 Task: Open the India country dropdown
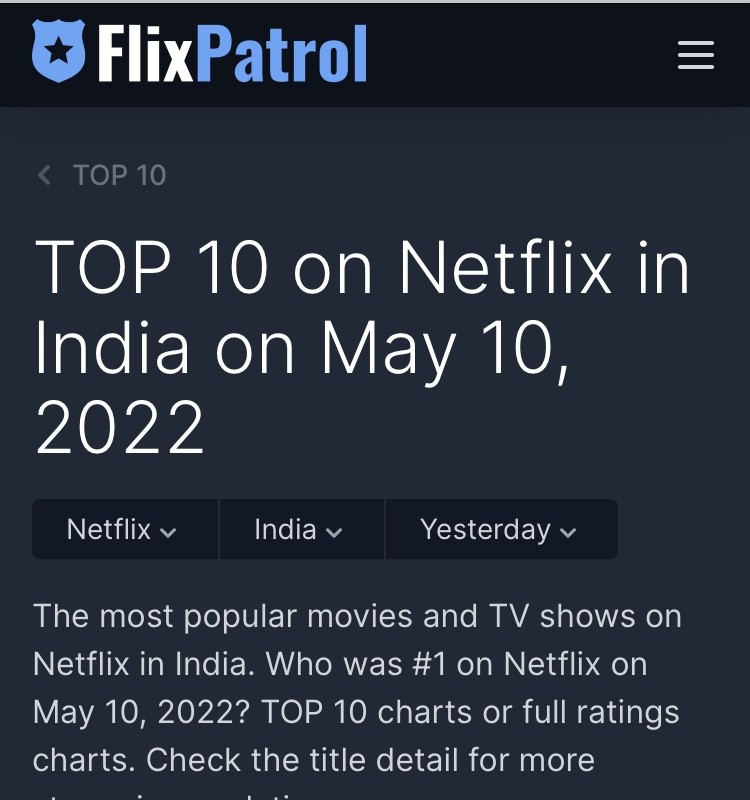[x=299, y=529]
